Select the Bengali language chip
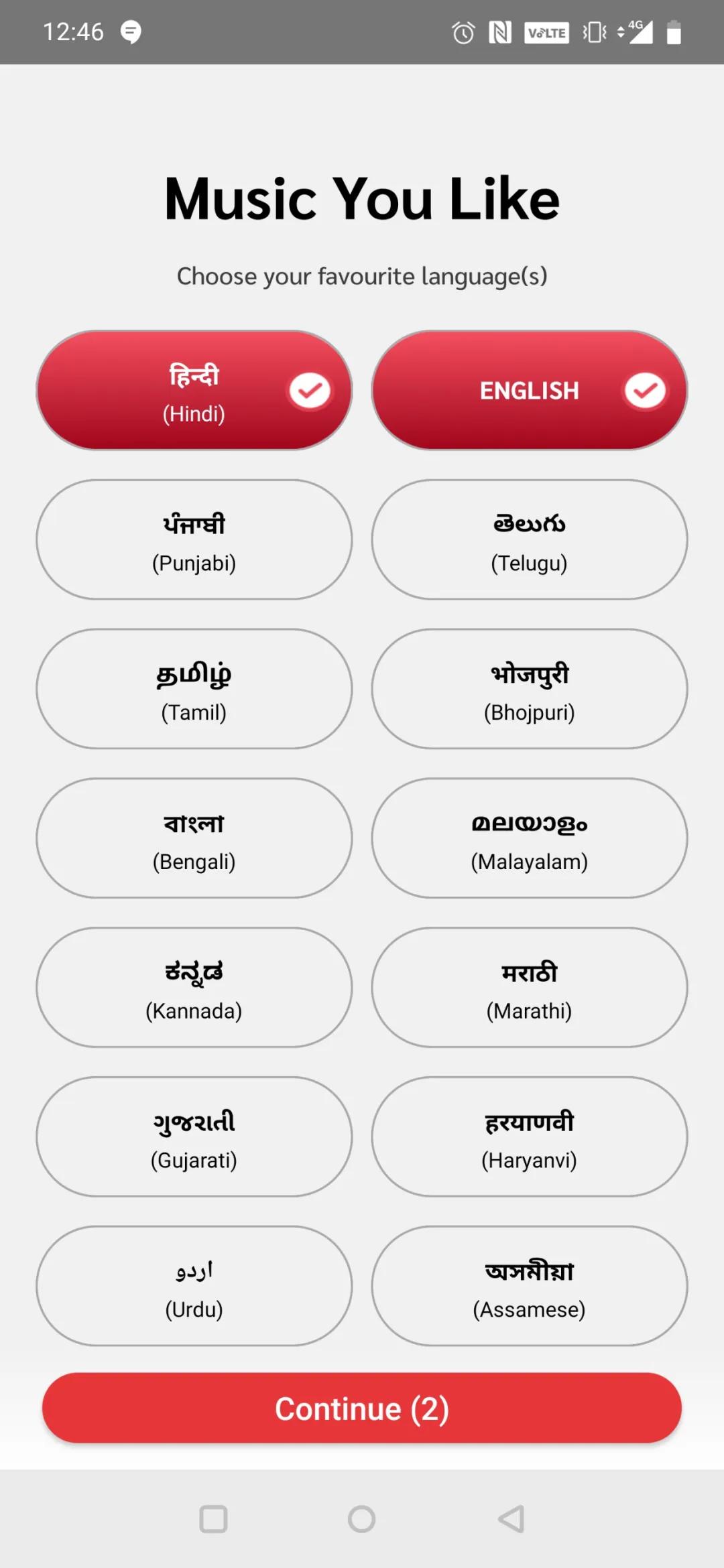 [x=194, y=839]
